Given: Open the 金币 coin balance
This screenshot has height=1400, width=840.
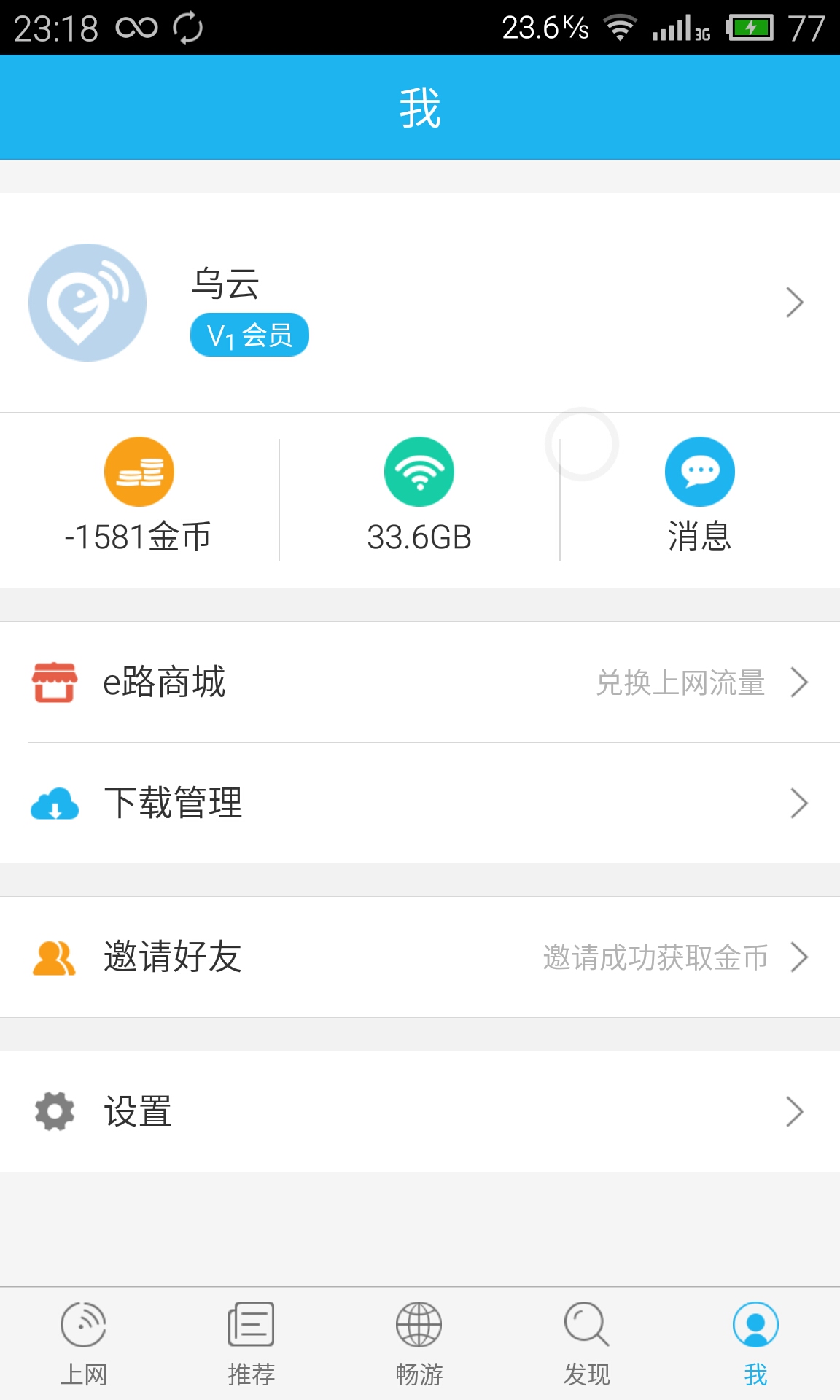Looking at the screenshot, I should [139, 499].
